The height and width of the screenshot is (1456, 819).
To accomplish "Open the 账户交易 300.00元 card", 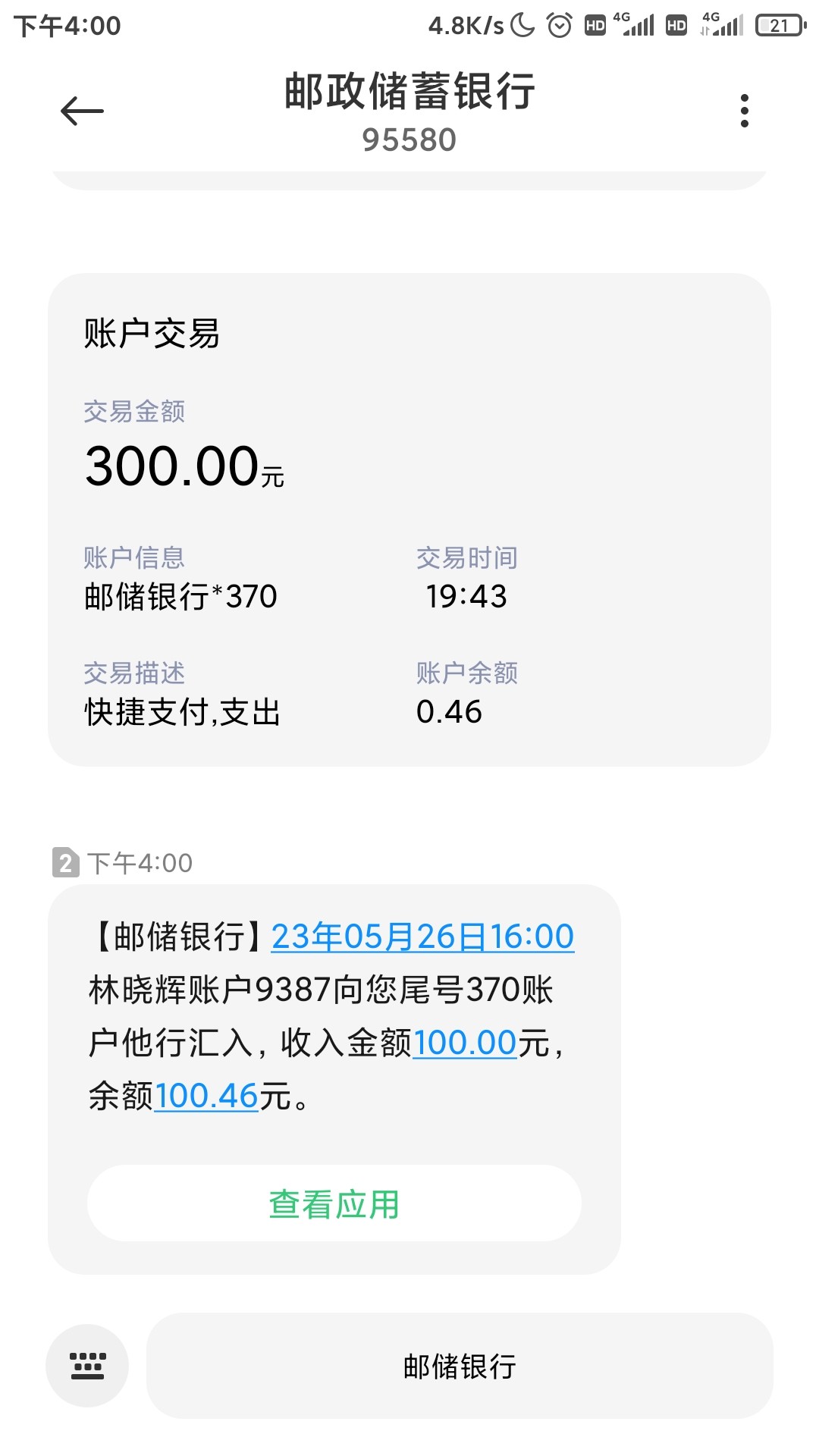I will pos(409,519).
